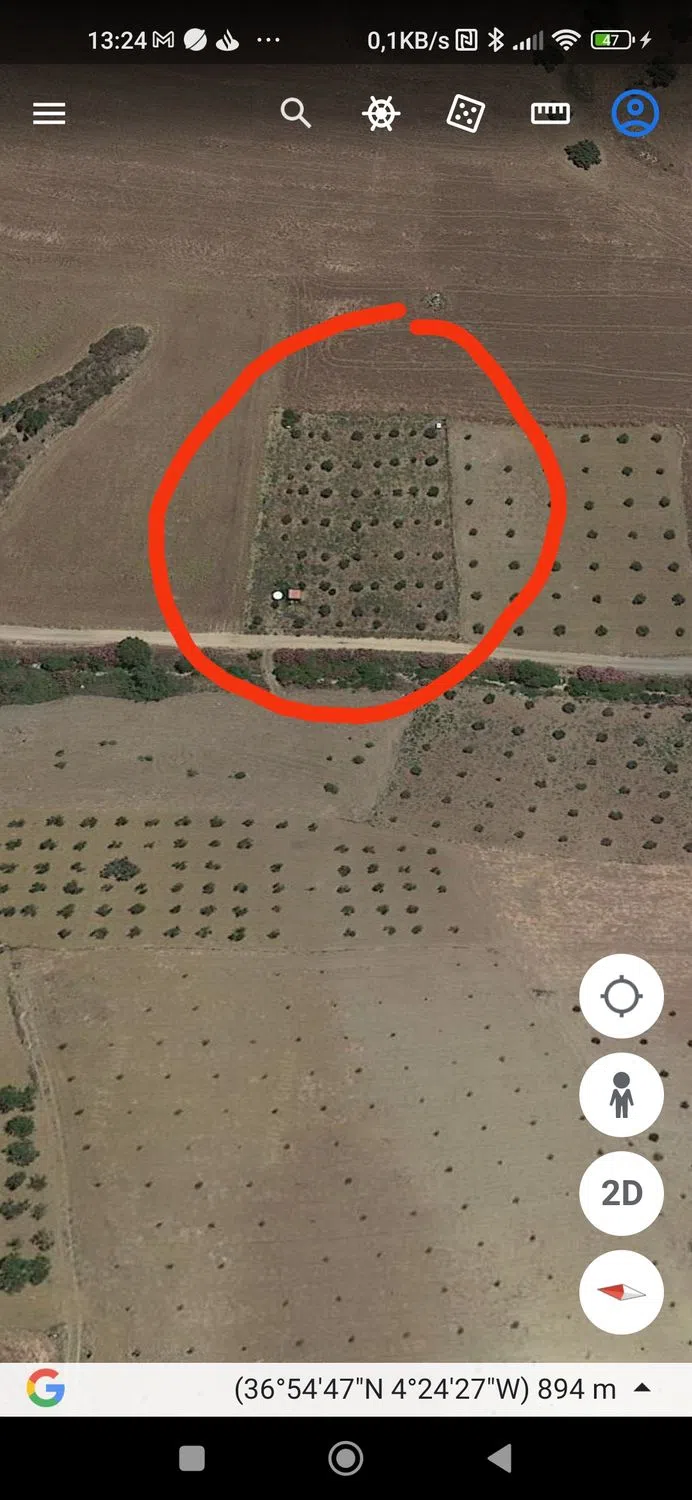This screenshot has height=1500, width=692.
Task: Switch to 2D view
Action: 621,1193
